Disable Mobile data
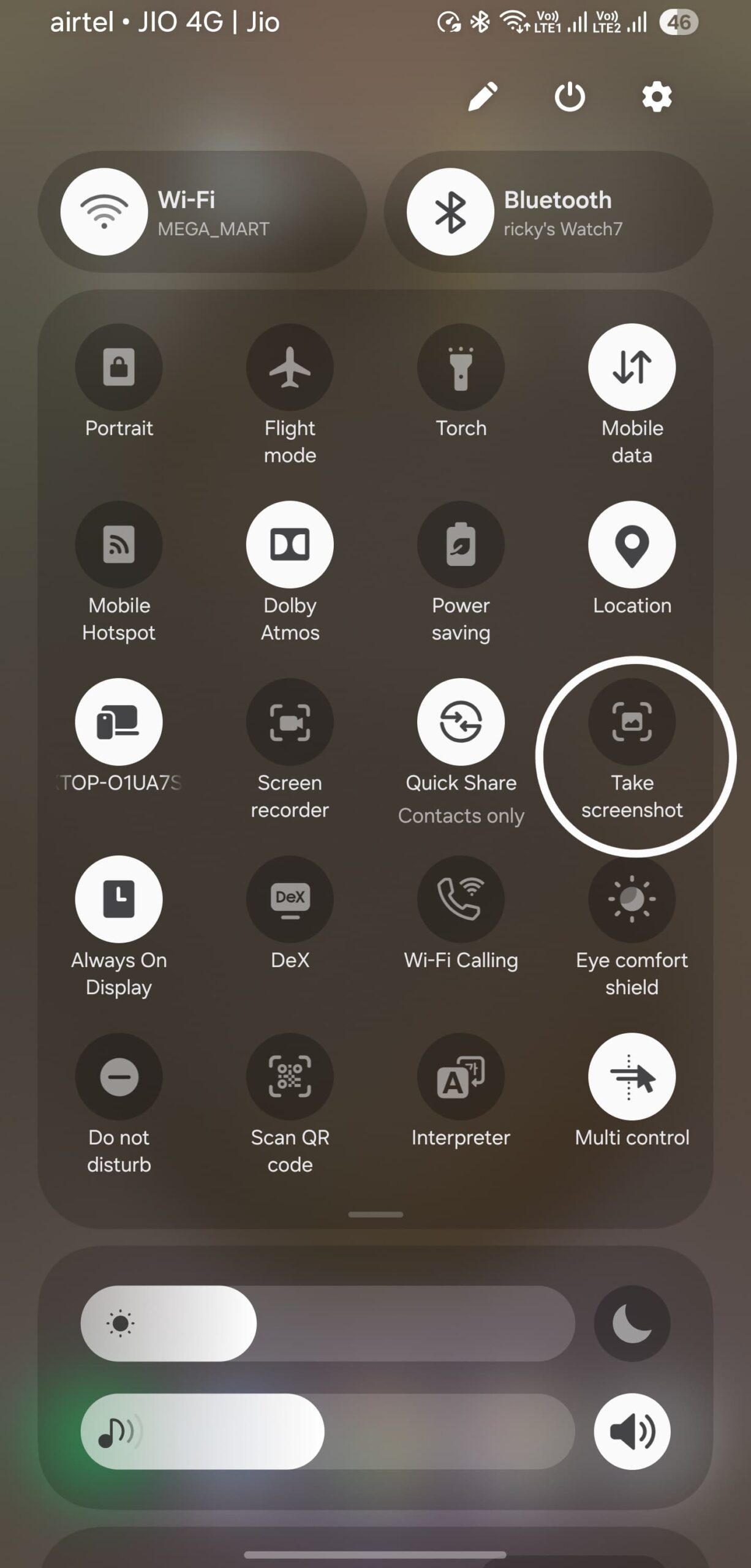 click(632, 367)
